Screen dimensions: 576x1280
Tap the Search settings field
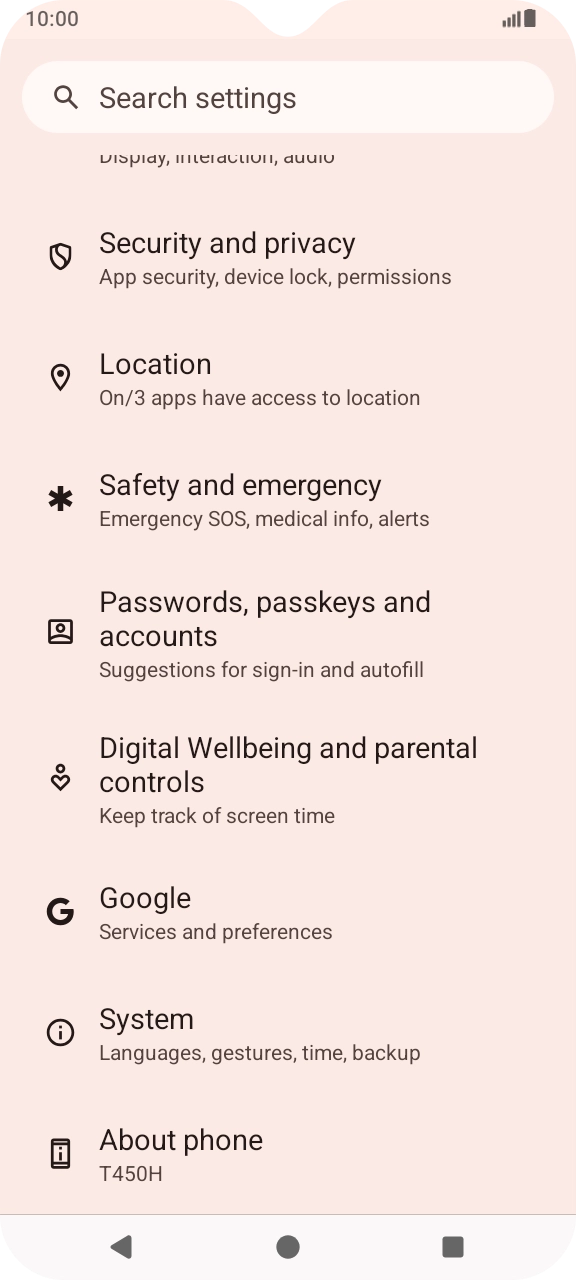(288, 98)
